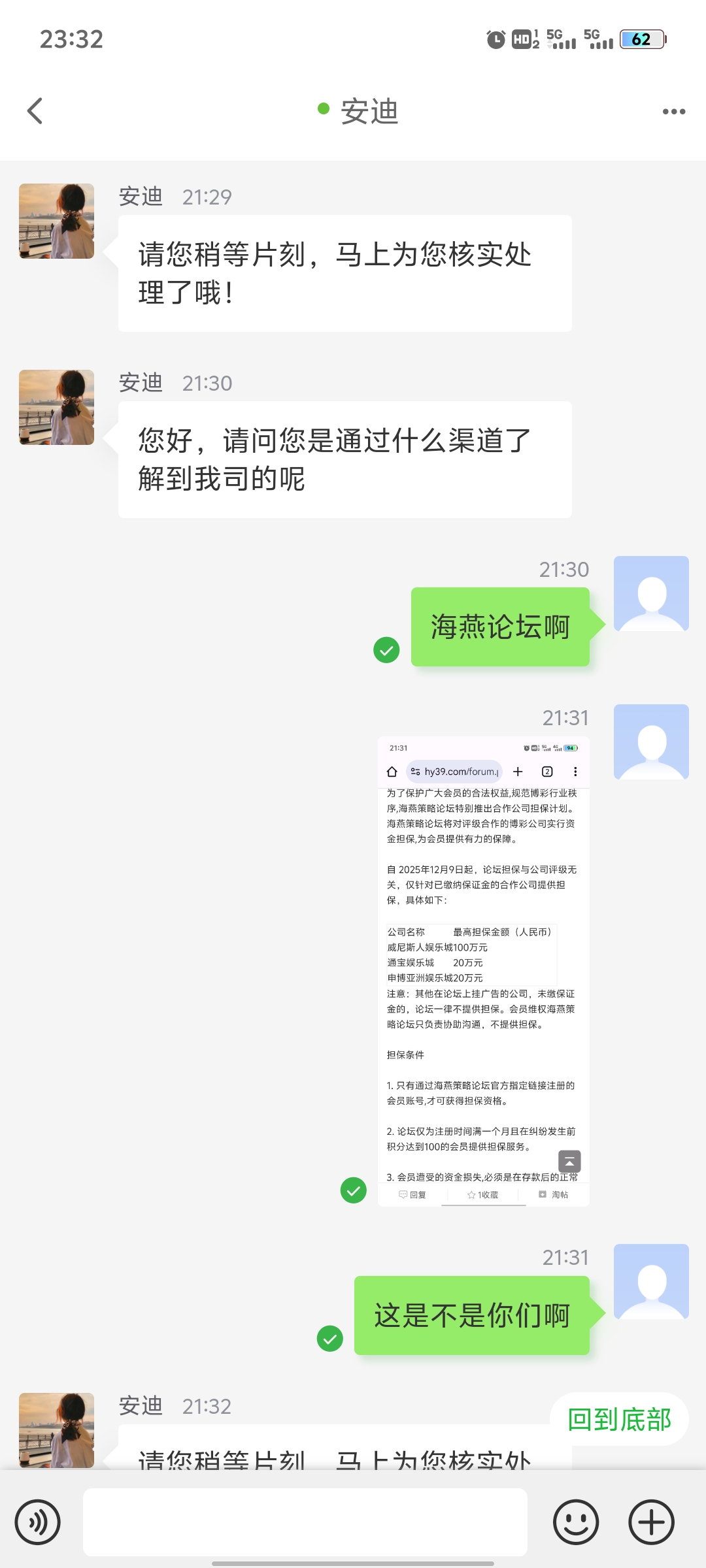Tap the contact name 安迪 in the title bar
The width and height of the screenshot is (706, 1568).
click(x=369, y=111)
